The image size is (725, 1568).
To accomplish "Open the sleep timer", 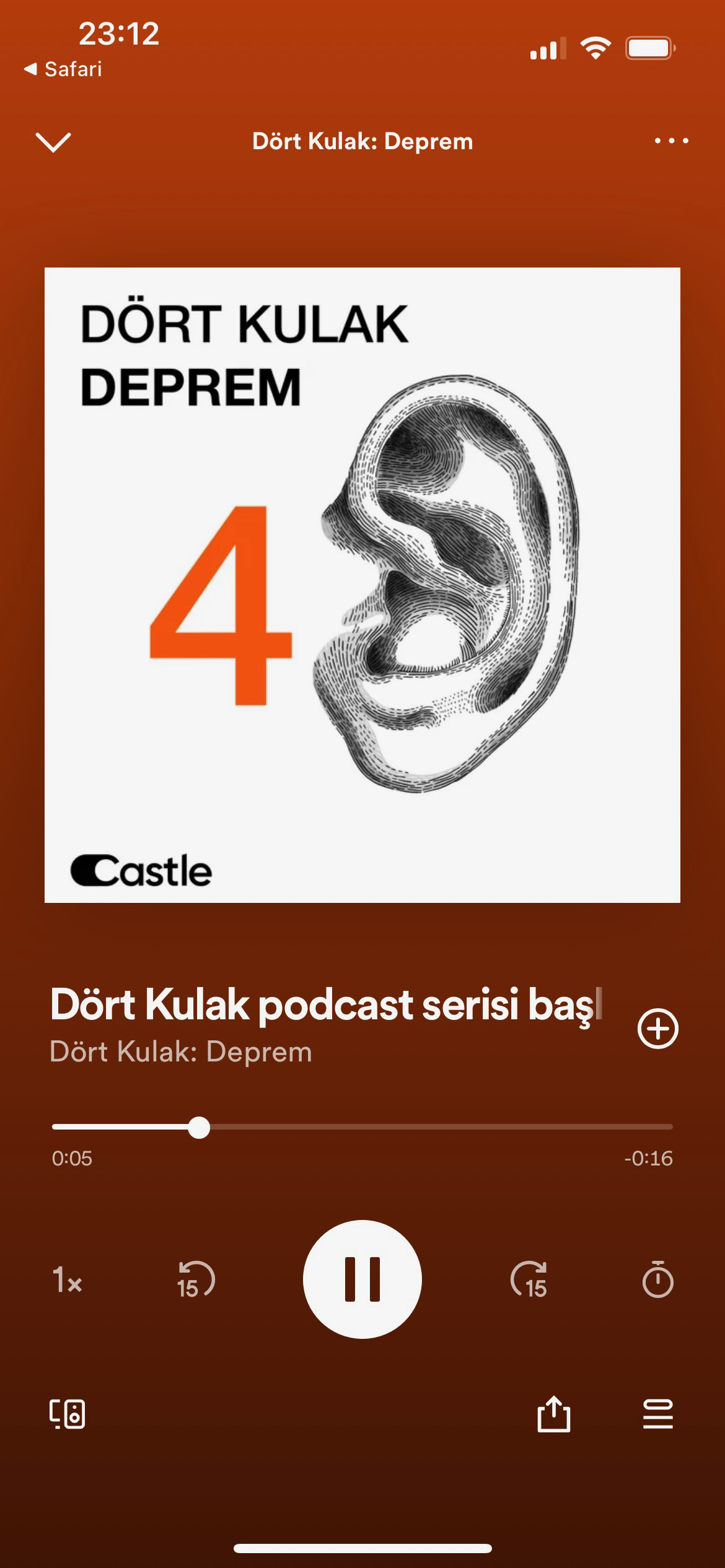I will 657,1280.
